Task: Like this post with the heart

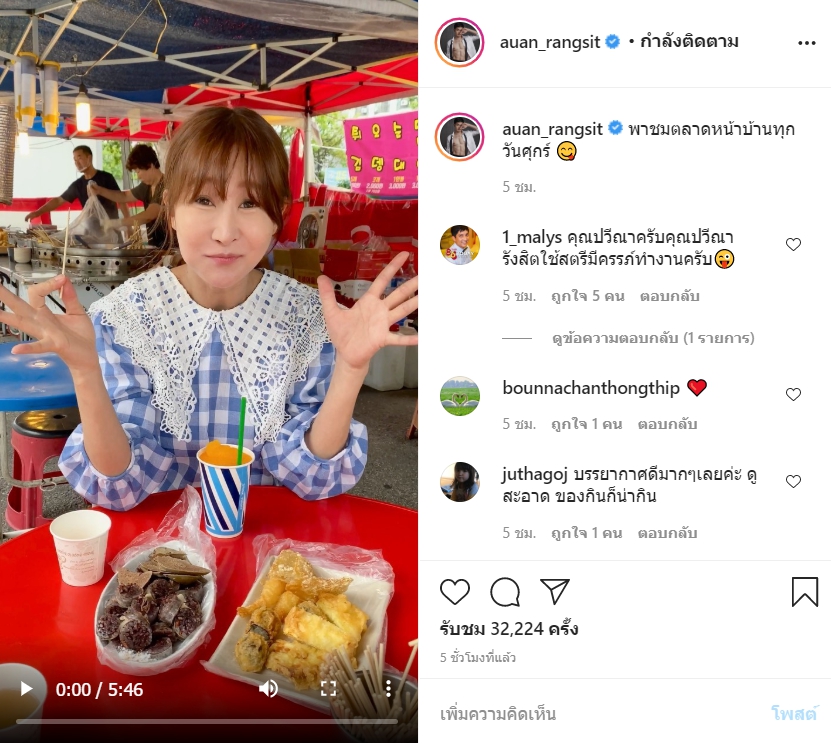Action: (x=455, y=592)
